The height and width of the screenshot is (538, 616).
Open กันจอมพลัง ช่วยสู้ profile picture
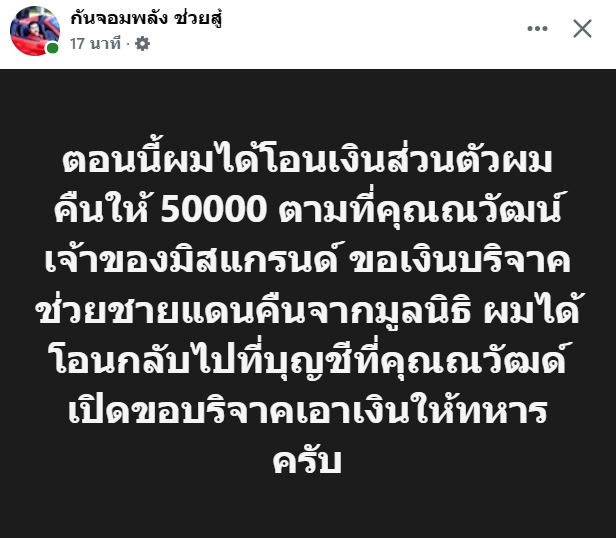pos(35,31)
